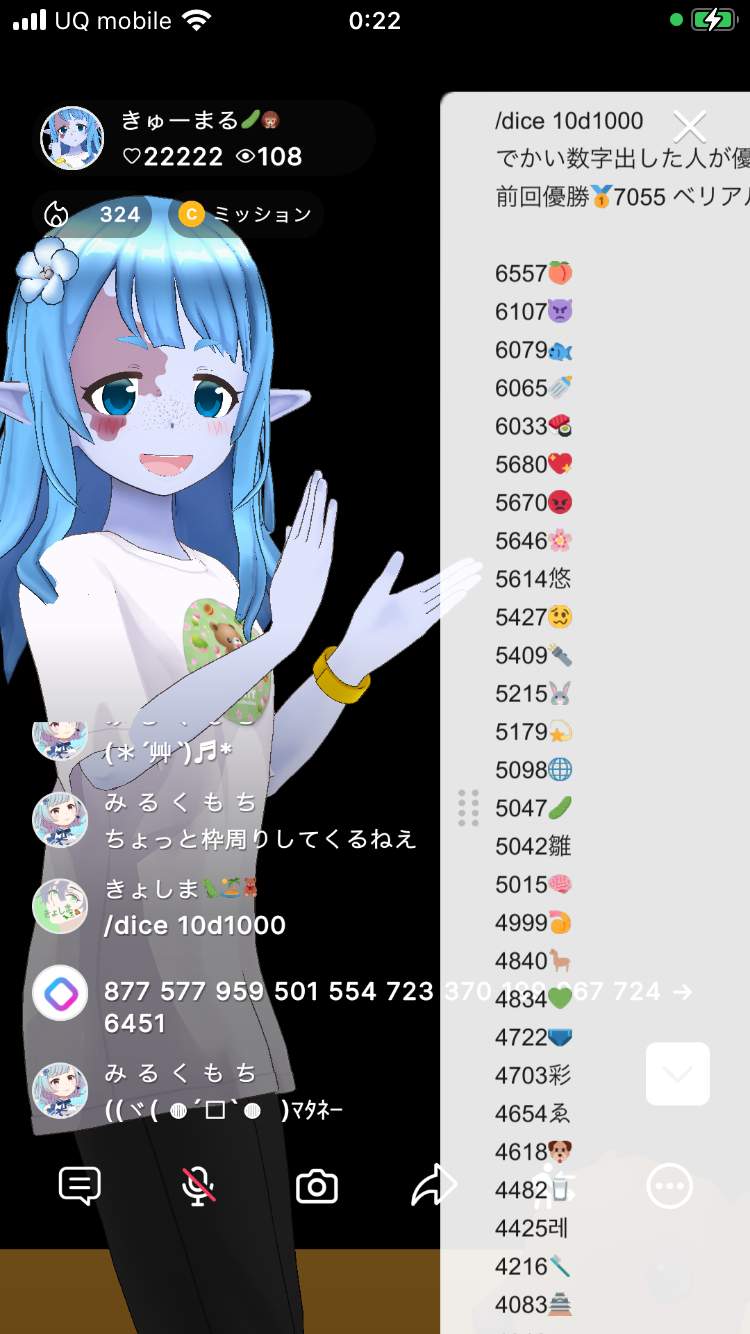This screenshot has width=750, height=1334.
Task: Open みるくもち's avatar in the chat
Action: tap(60, 820)
